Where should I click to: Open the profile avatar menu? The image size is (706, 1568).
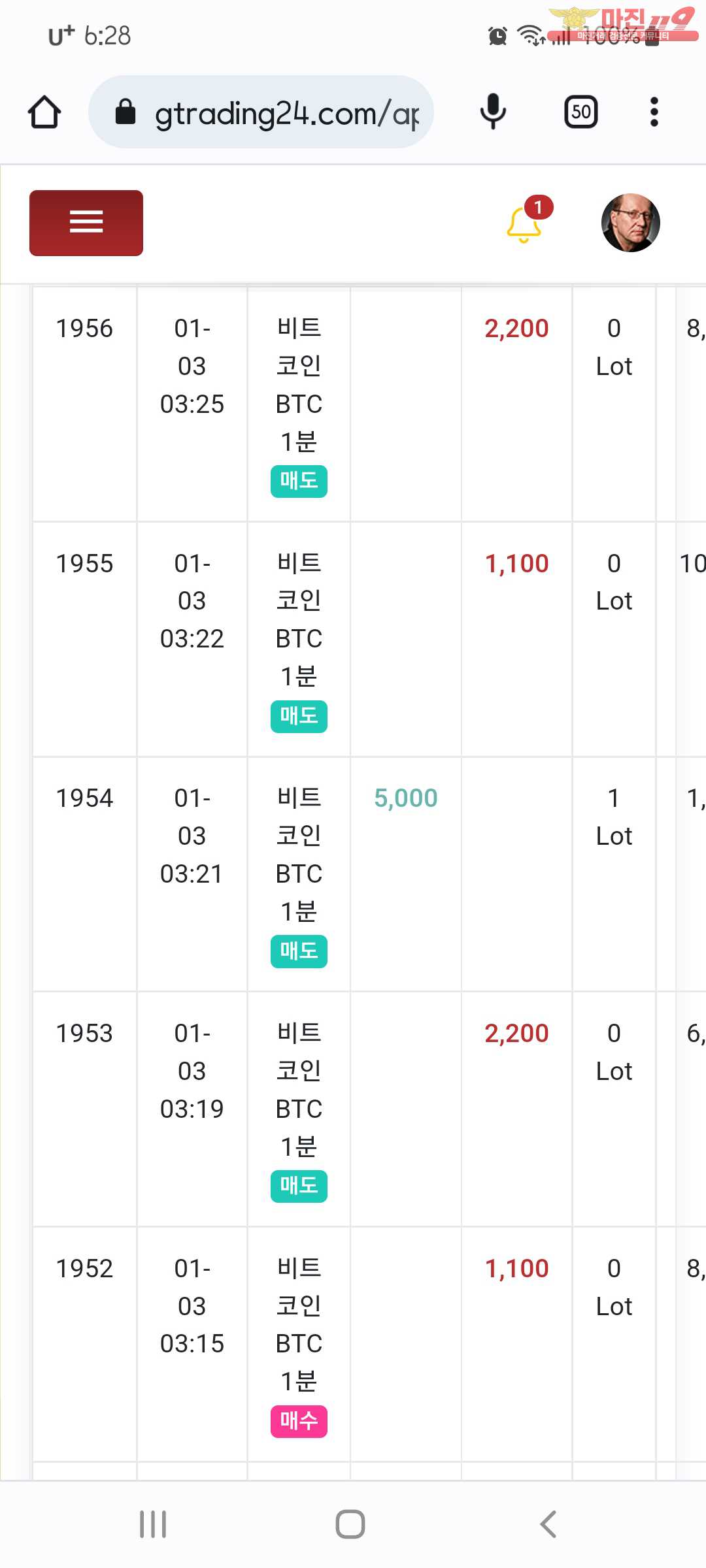tap(631, 223)
